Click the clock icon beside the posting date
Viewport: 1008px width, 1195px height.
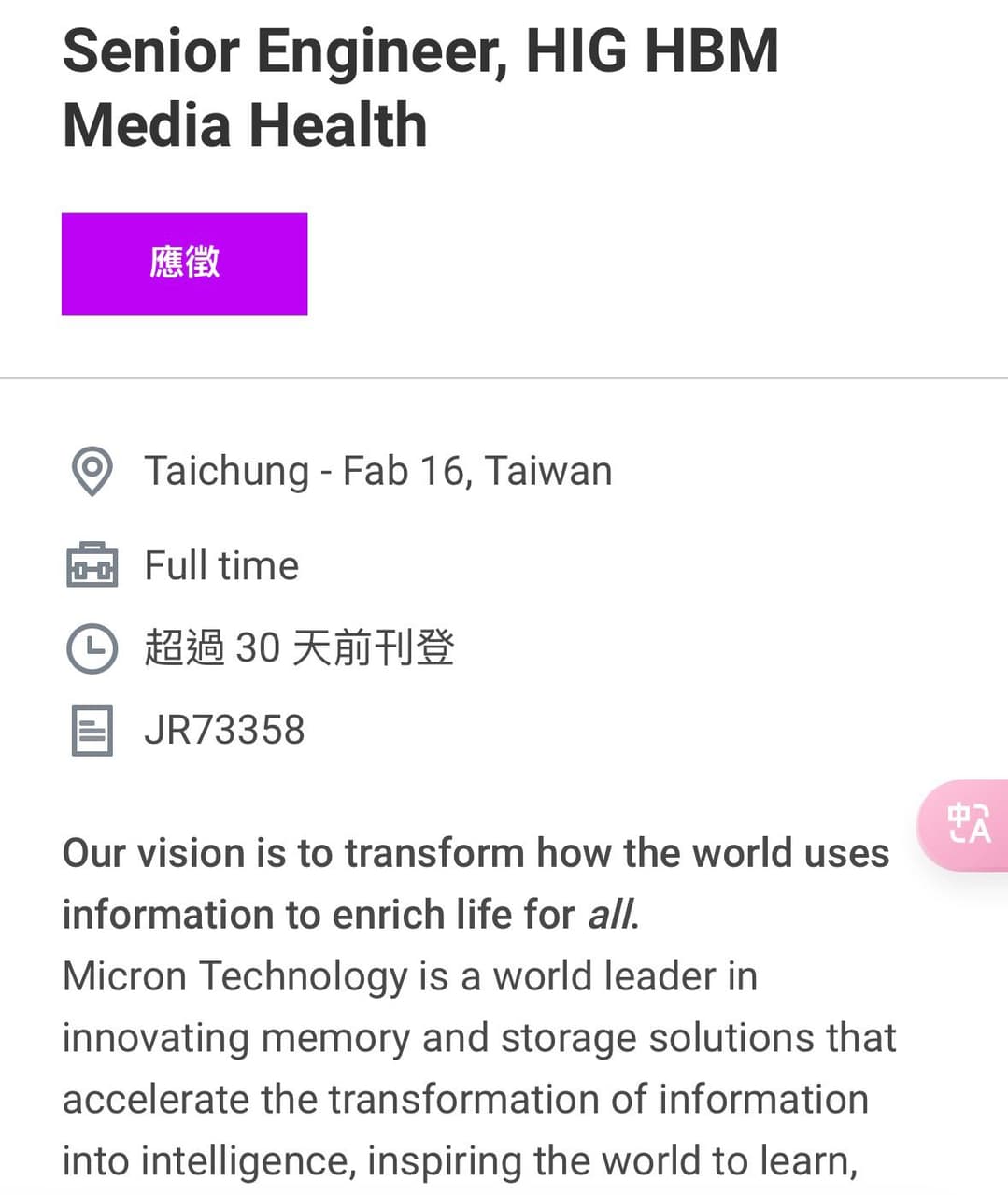point(92,647)
